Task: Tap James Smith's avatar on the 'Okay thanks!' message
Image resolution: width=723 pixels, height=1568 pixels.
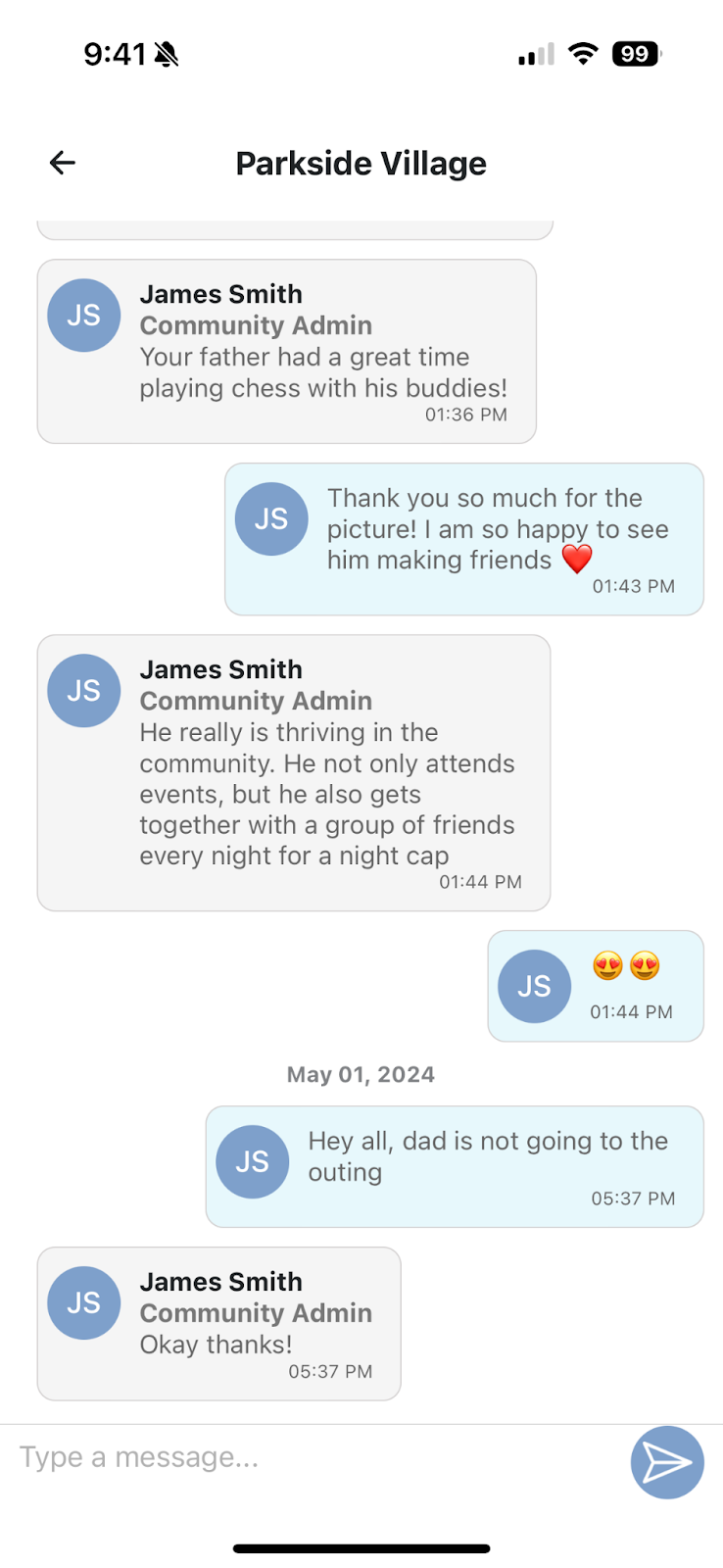Action: point(83,1302)
